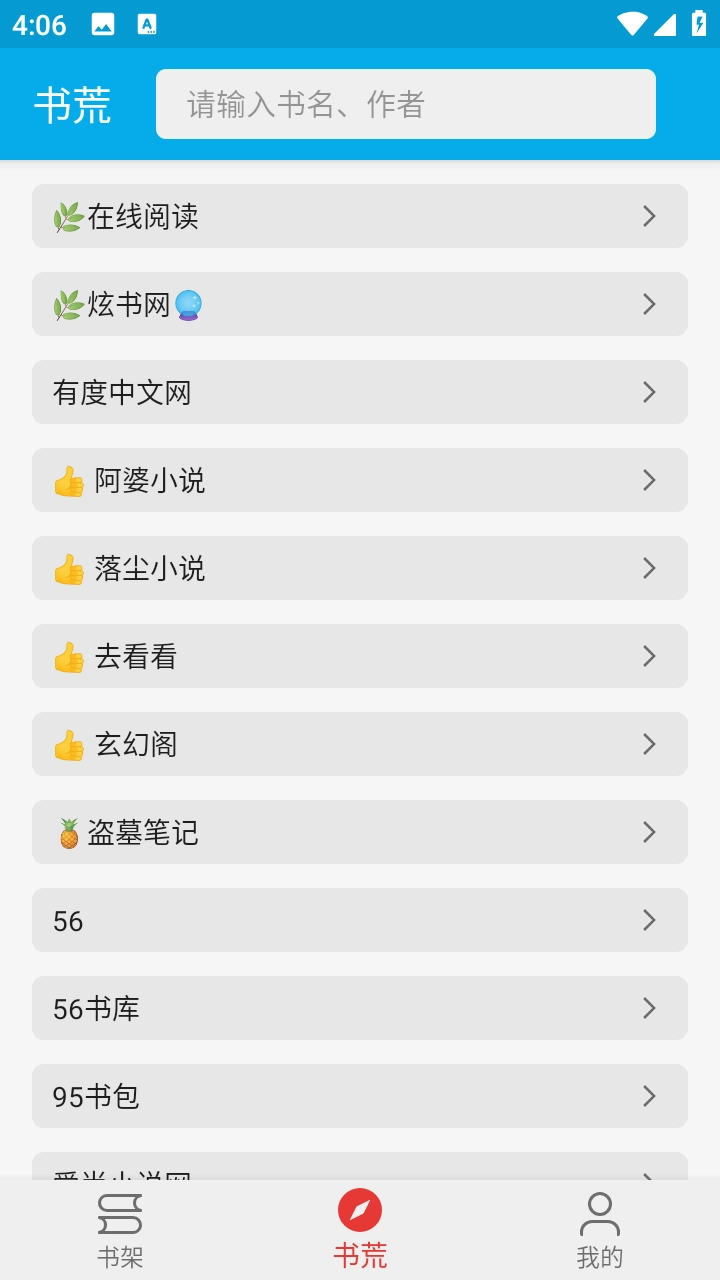Select the 56书库 list item
This screenshot has height=1280, width=720.
[x=360, y=1008]
